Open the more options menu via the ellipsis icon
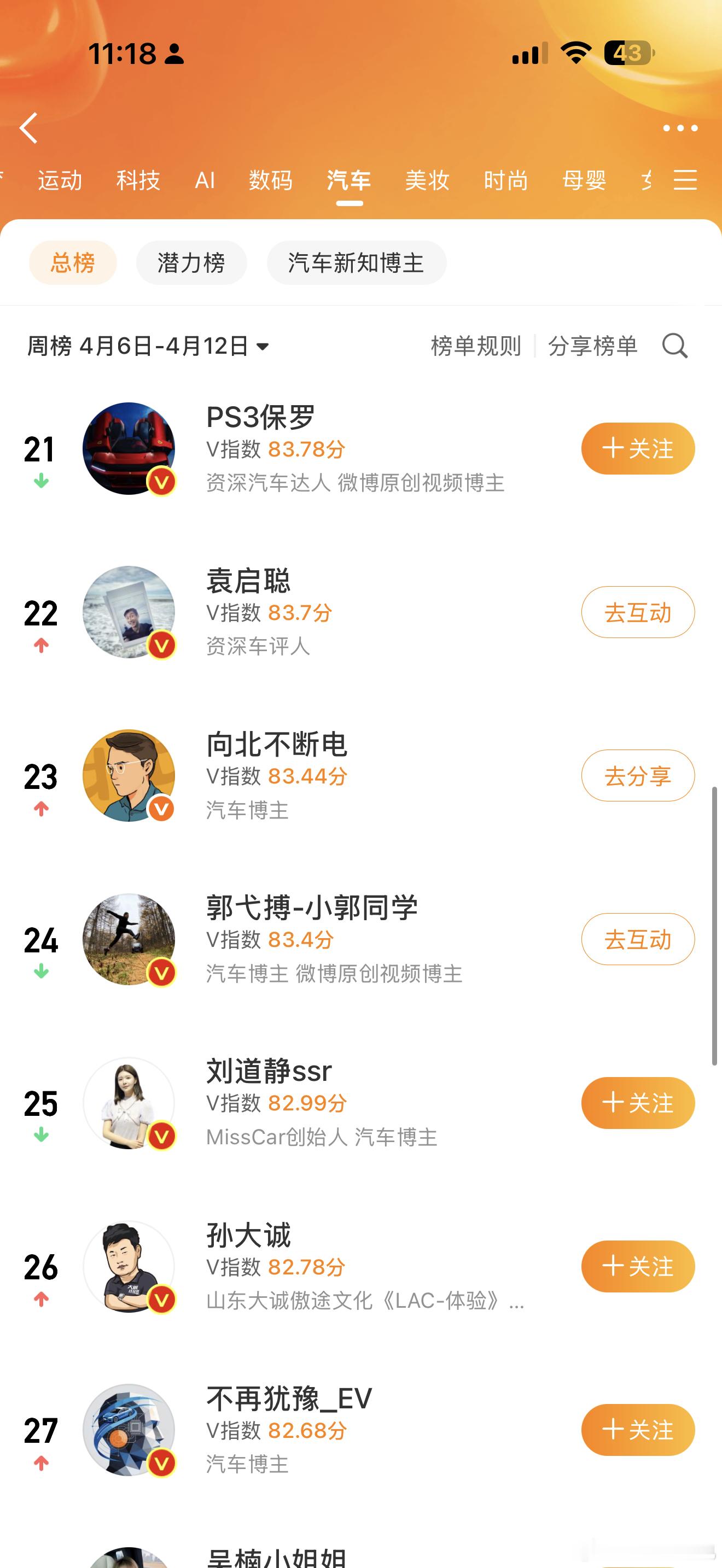The width and height of the screenshot is (722, 1568). click(x=680, y=128)
